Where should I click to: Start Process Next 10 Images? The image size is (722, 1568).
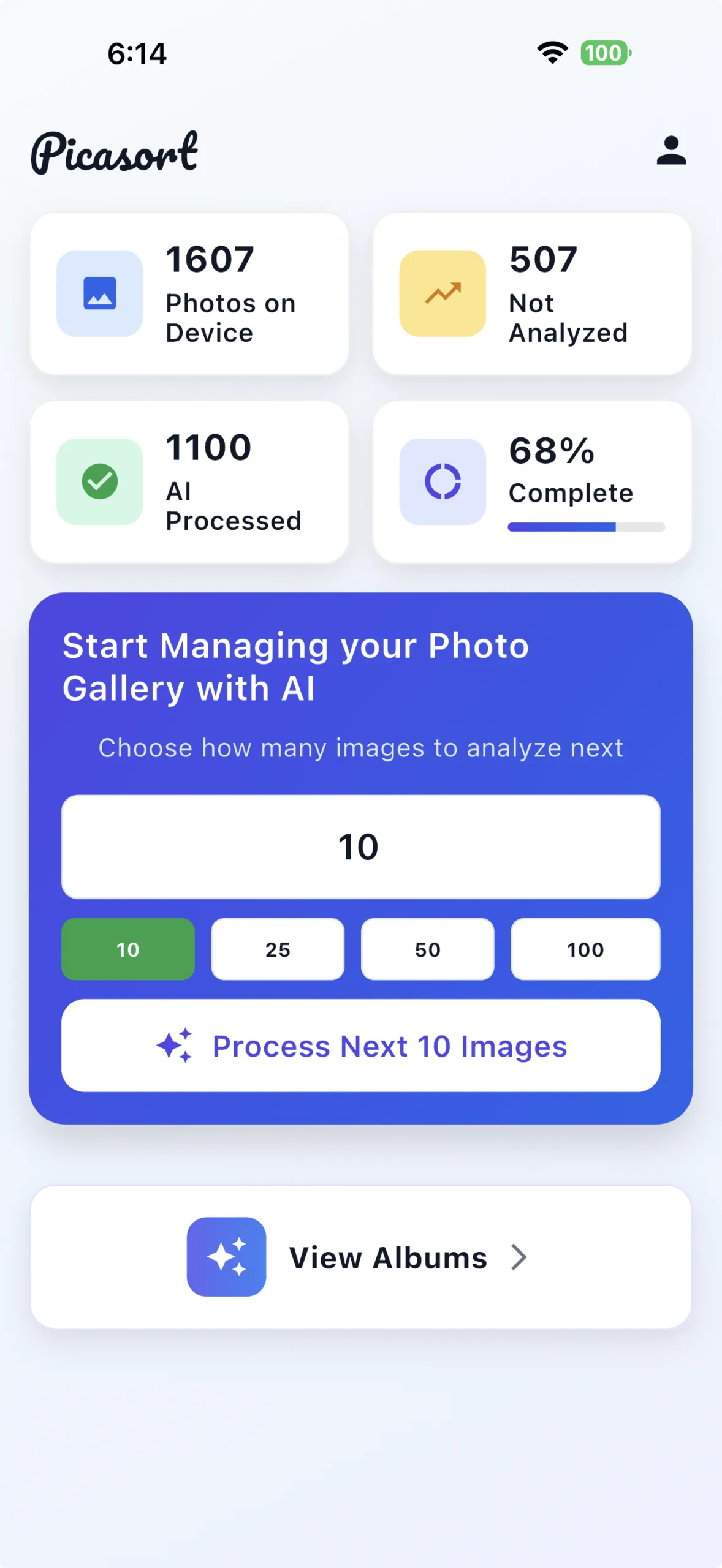pos(360,1046)
